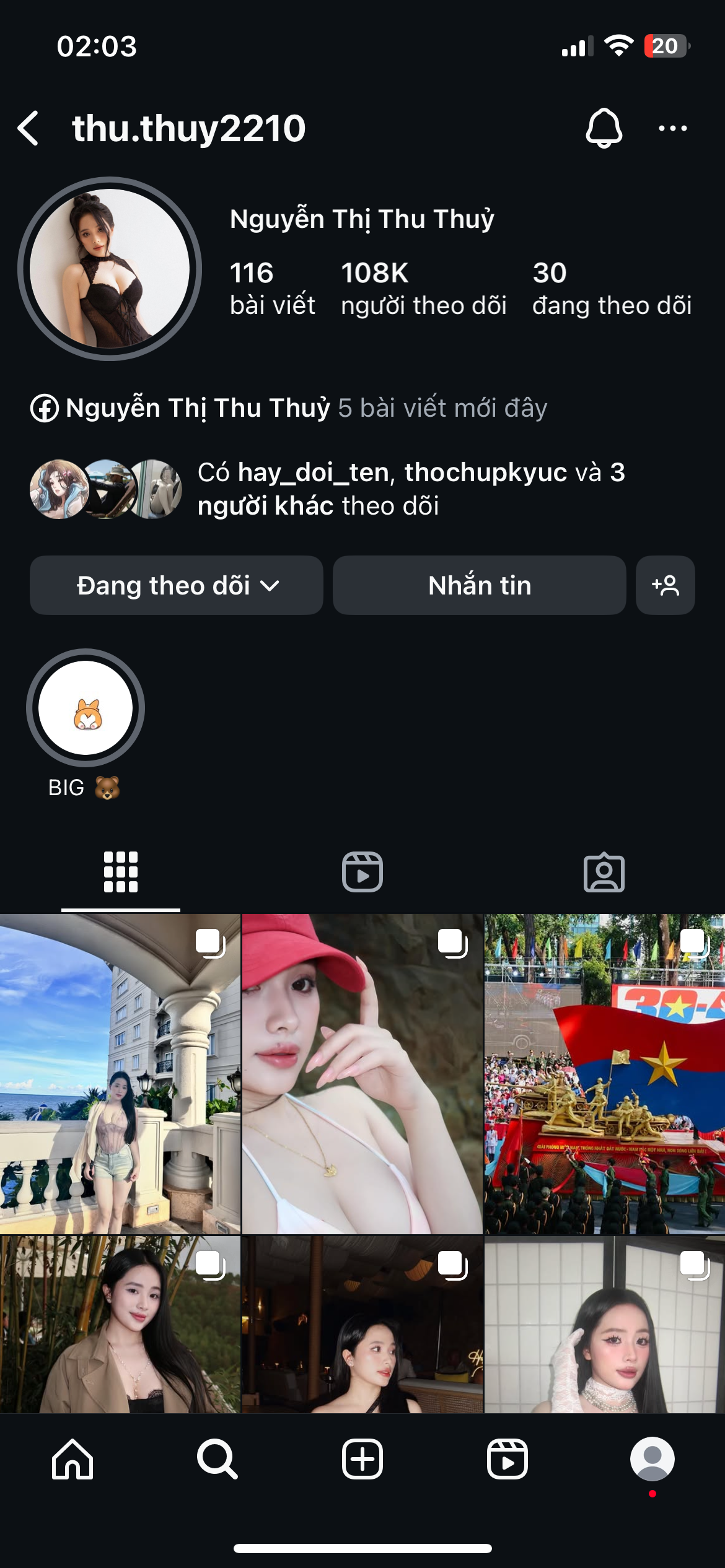725x1568 pixels.
Task: Switch to the tagged photos tab
Action: (604, 872)
